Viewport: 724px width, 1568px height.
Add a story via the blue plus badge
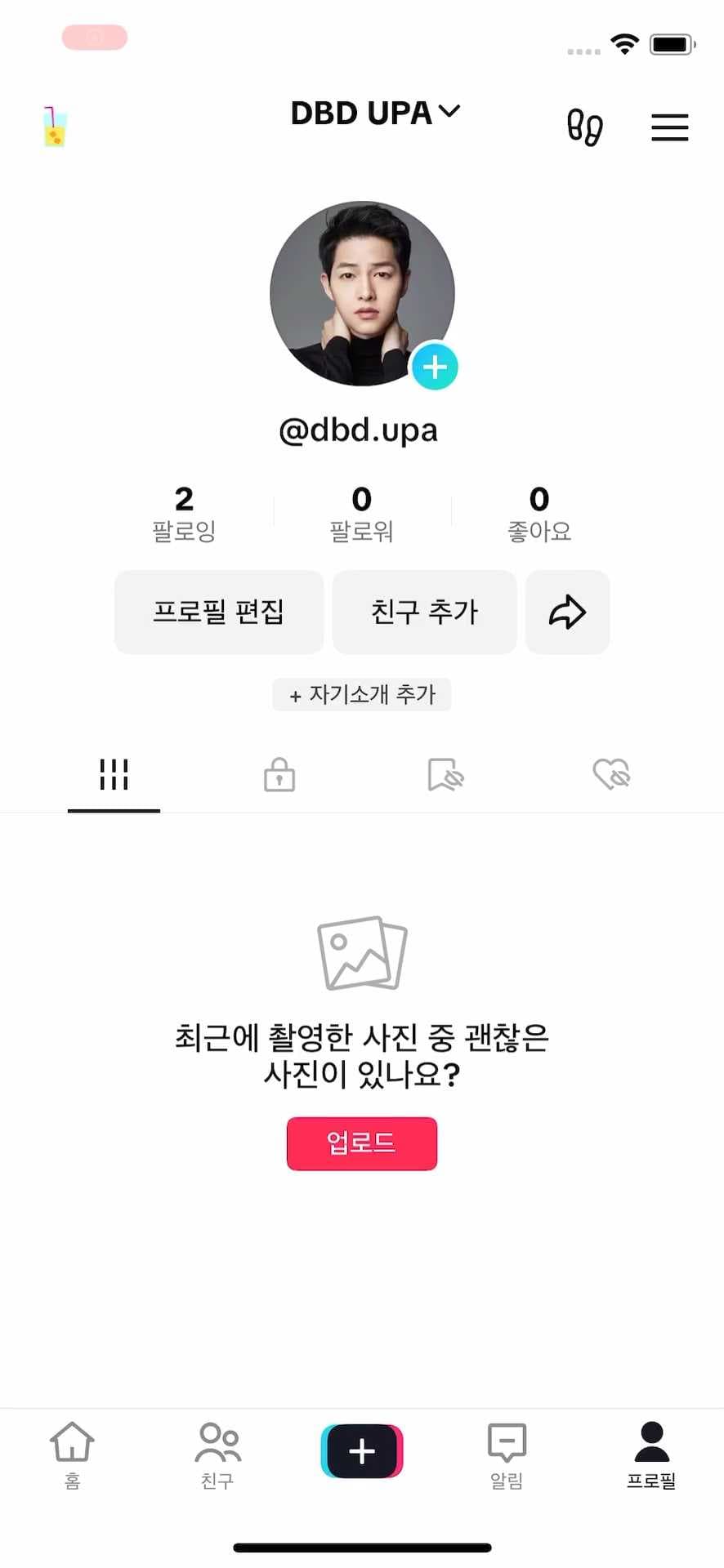(435, 367)
